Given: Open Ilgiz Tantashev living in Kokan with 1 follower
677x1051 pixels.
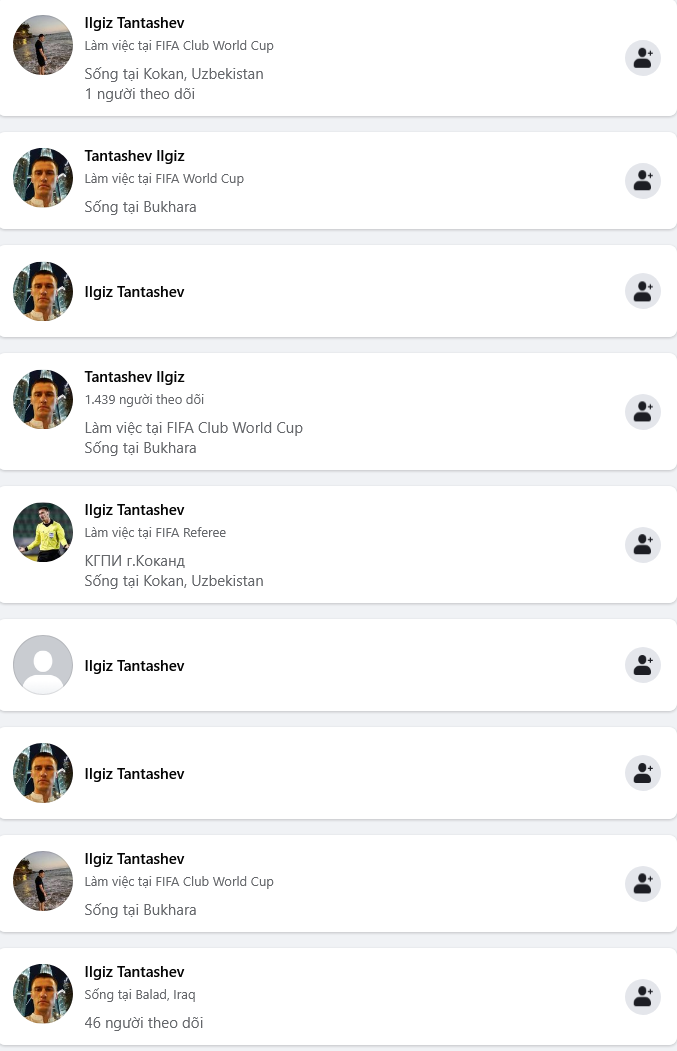Looking at the screenshot, I should [x=134, y=23].
